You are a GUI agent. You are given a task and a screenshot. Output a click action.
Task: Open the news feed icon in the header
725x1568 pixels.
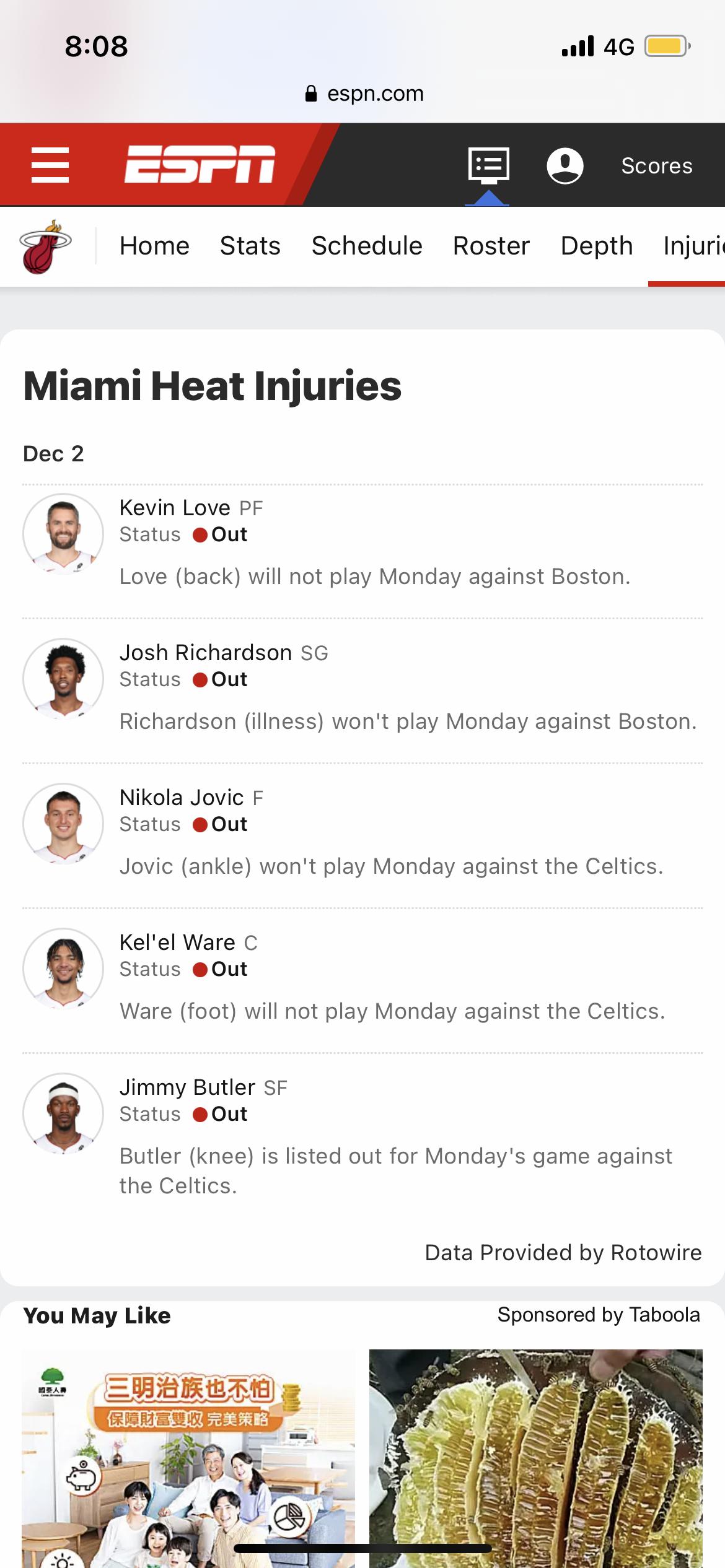(x=489, y=165)
